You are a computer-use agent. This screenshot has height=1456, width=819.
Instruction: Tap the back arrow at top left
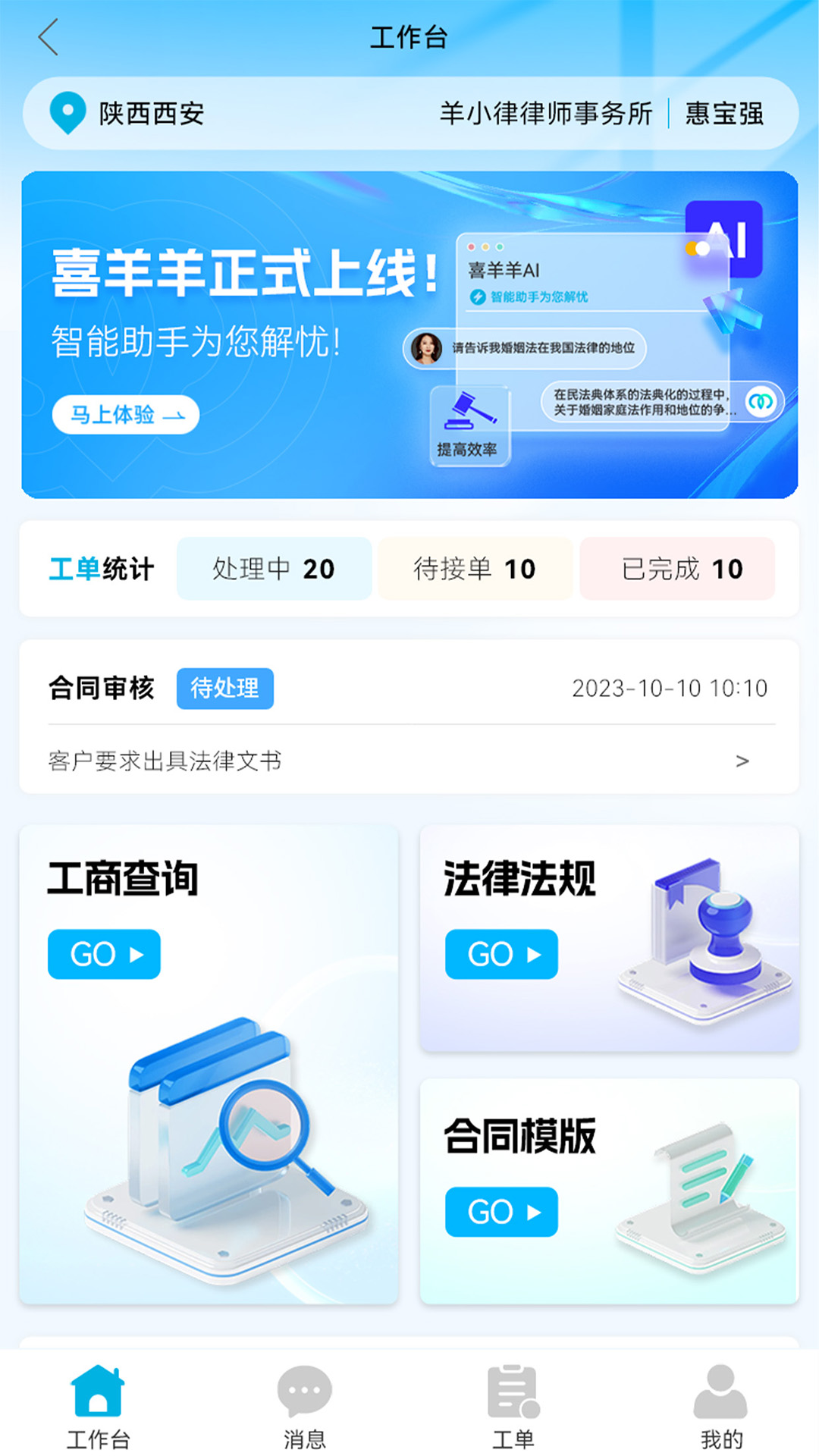48,36
